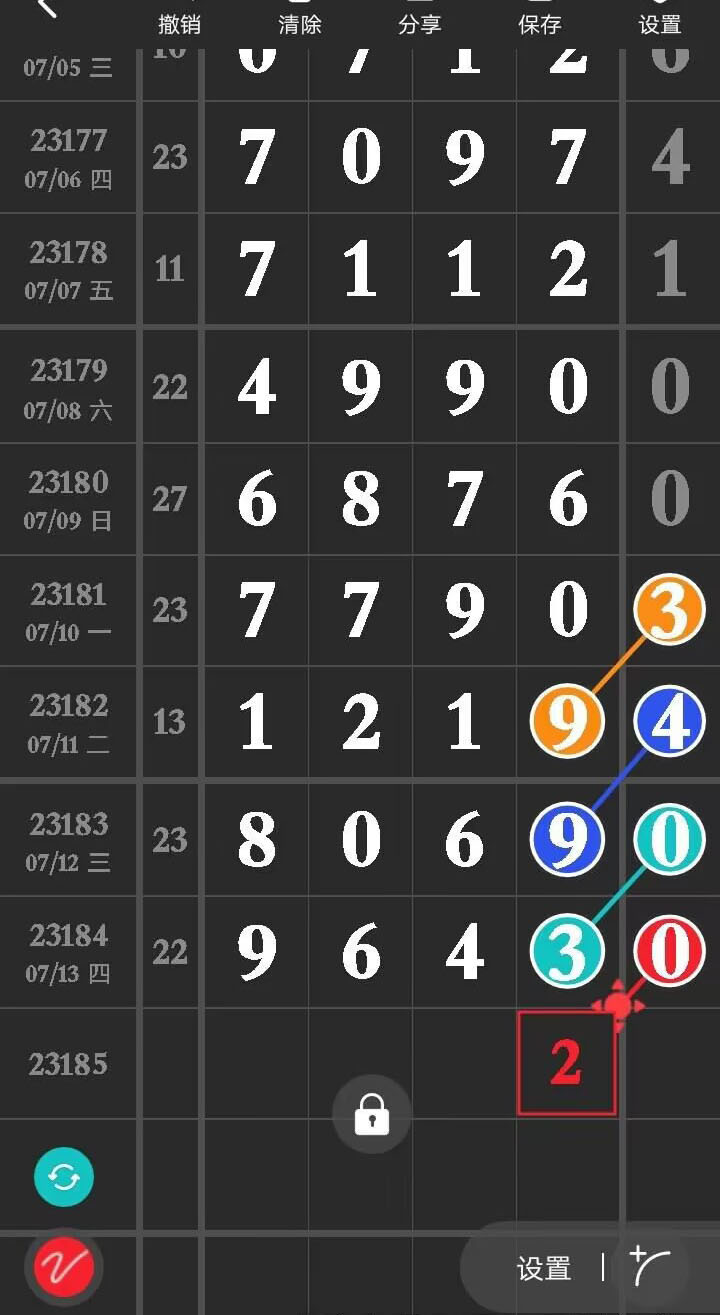
Task: Tap 保存 to save the chart
Action: tap(539, 22)
